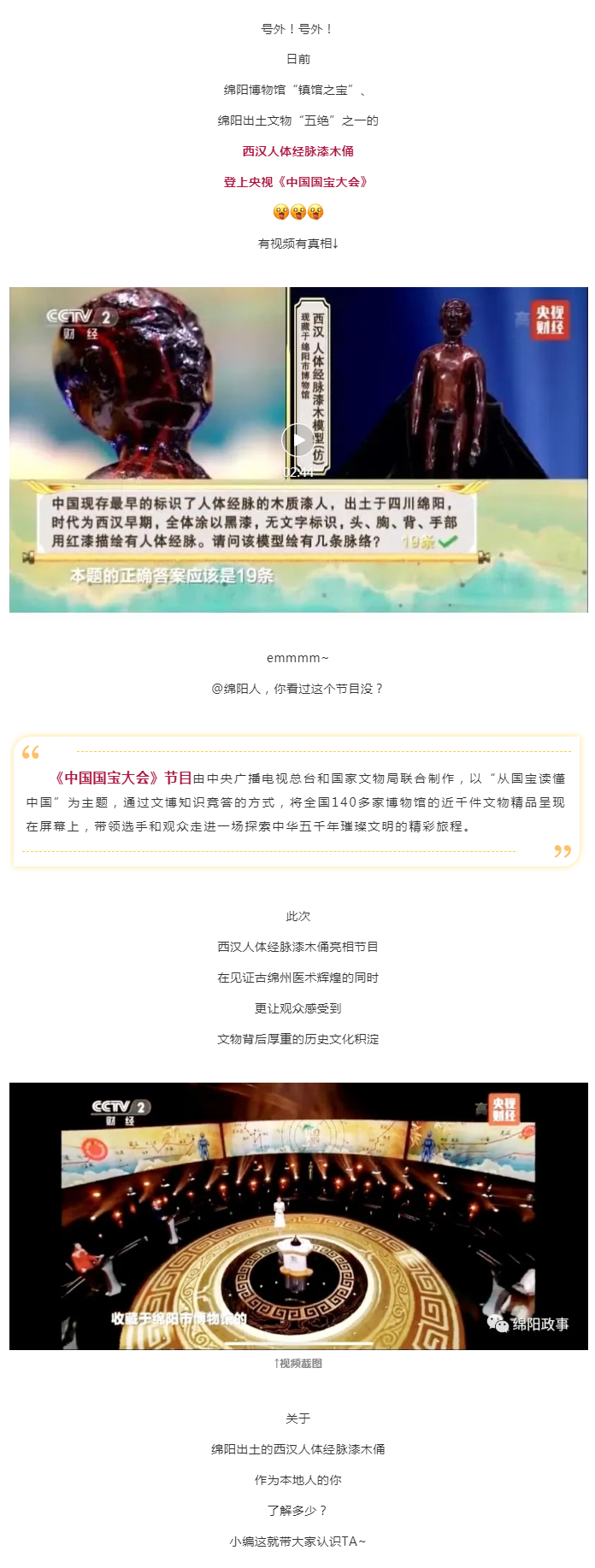Play the CCTV 中国国宝大会 video
Image resolution: width=595 pixels, height=1568 pixels.
point(297,440)
